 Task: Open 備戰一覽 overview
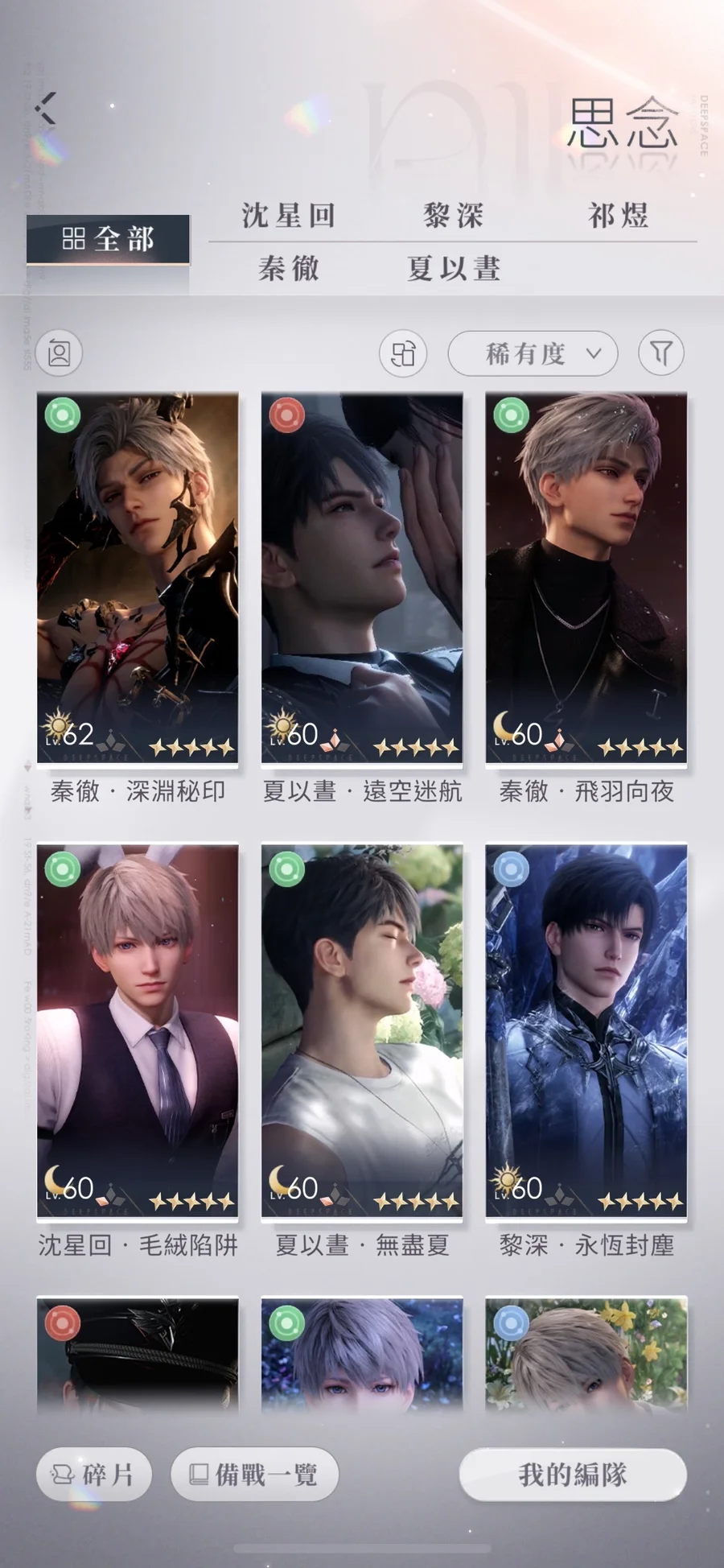(x=254, y=1475)
